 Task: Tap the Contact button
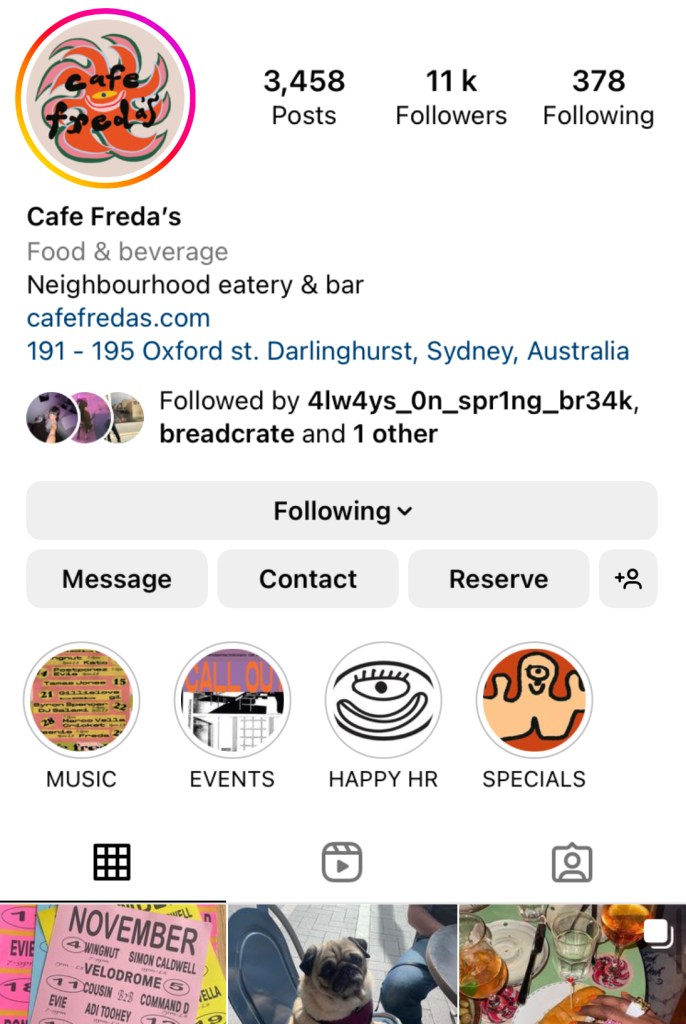(x=308, y=579)
